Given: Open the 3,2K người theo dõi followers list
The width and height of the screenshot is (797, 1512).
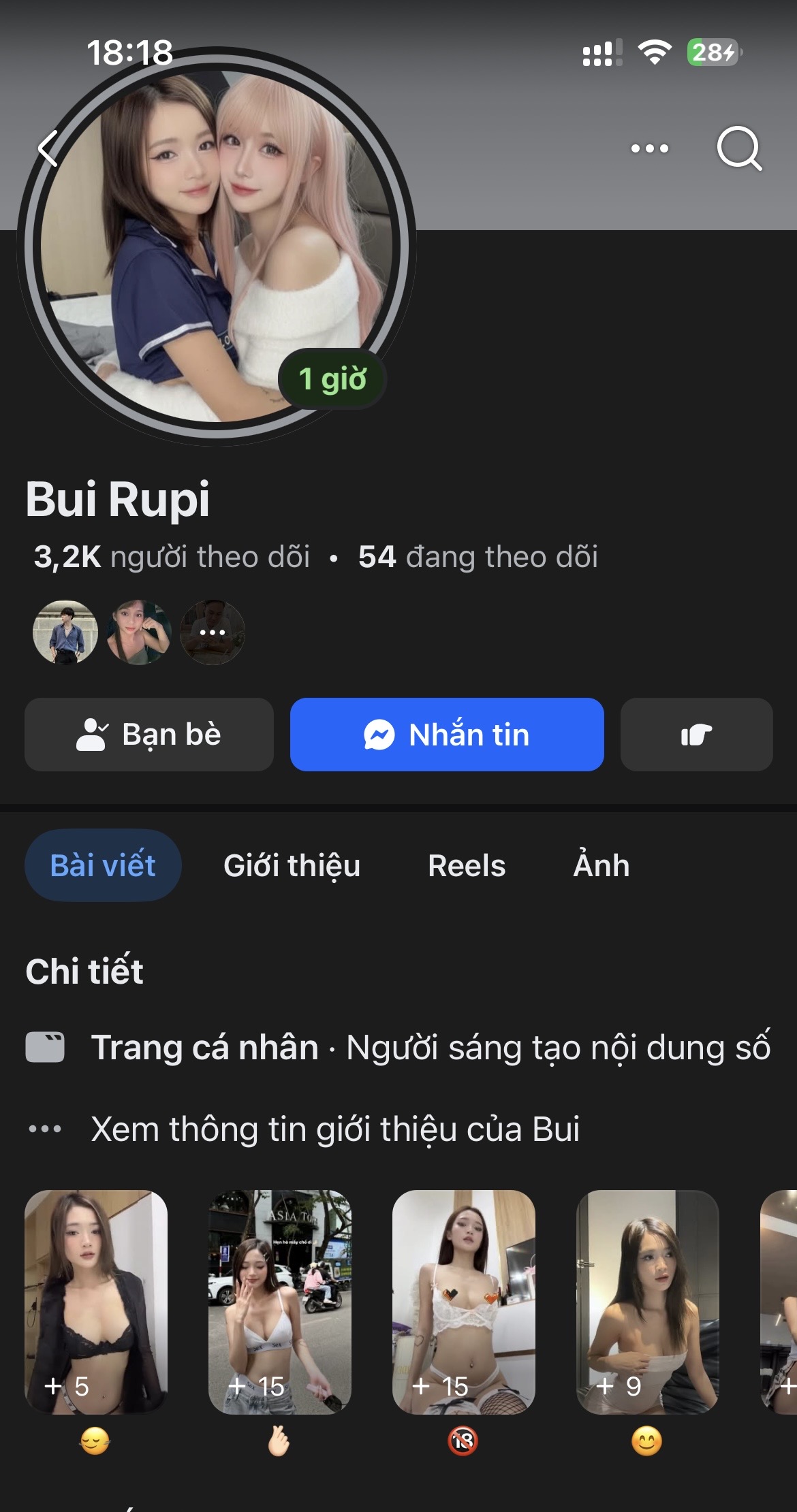Looking at the screenshot, I should point(172,557).
